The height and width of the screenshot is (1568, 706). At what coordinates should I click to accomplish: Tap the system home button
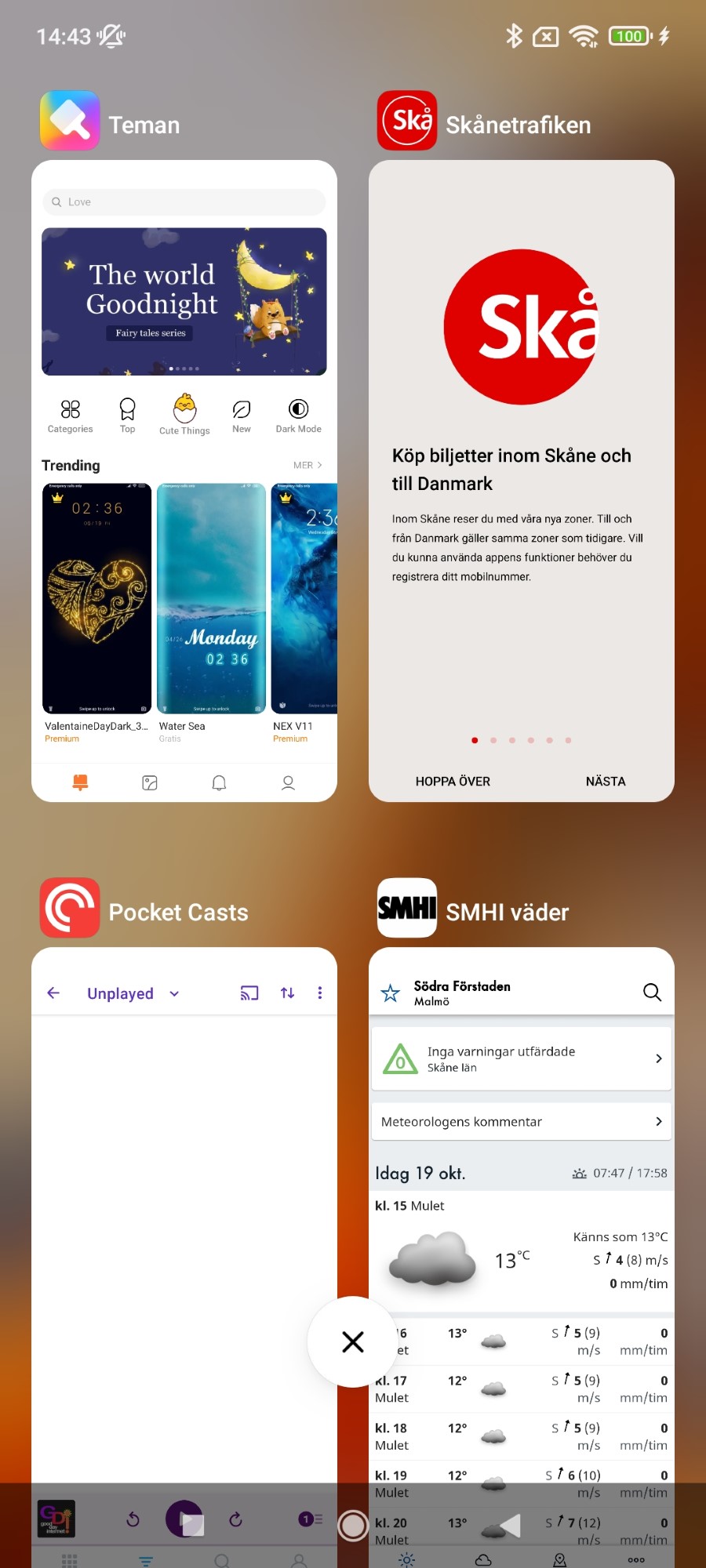pyautogui.click(x=353, y=1526)
